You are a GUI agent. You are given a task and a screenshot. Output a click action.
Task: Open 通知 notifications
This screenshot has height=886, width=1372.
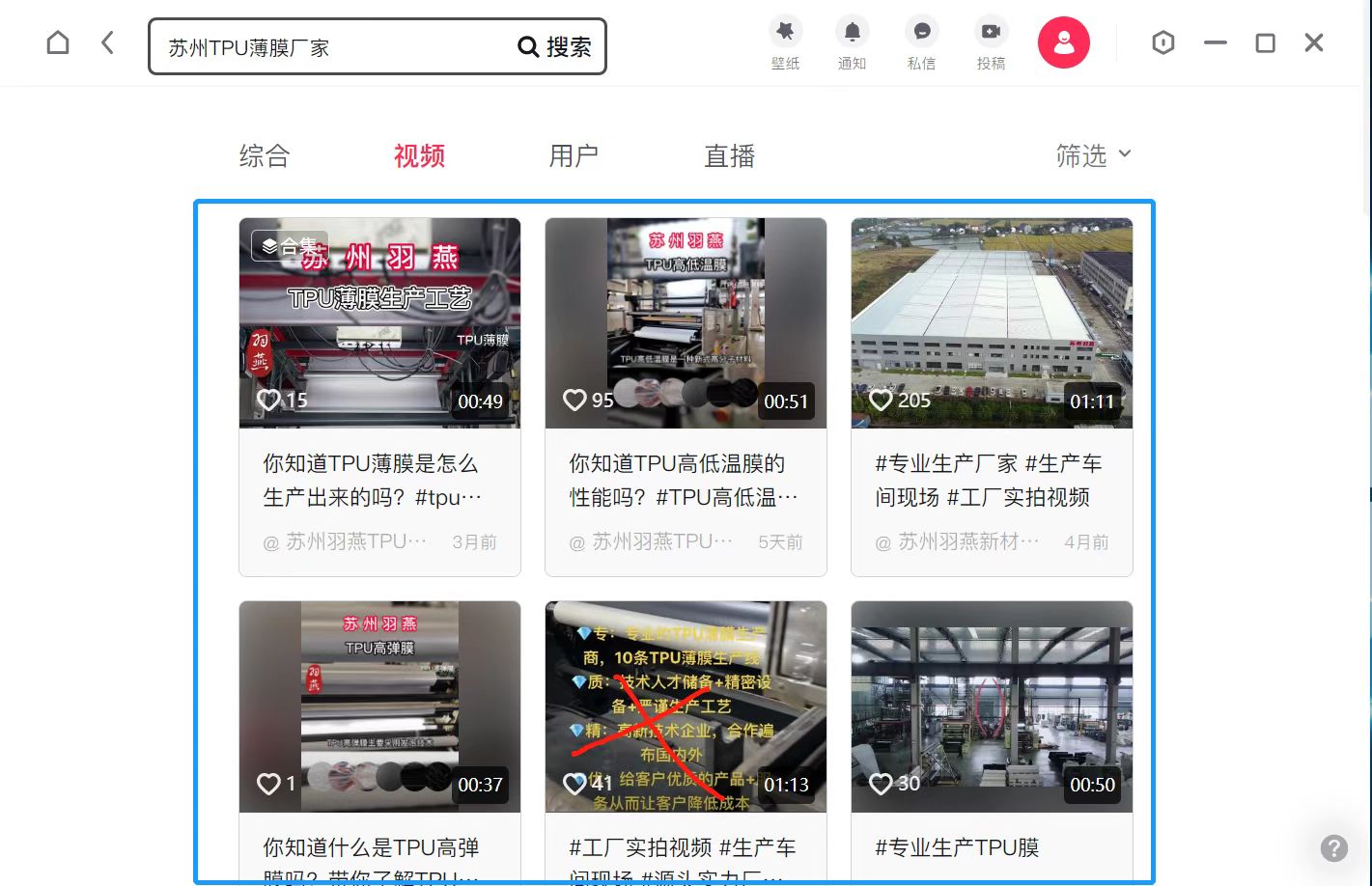tap(852, 42)
